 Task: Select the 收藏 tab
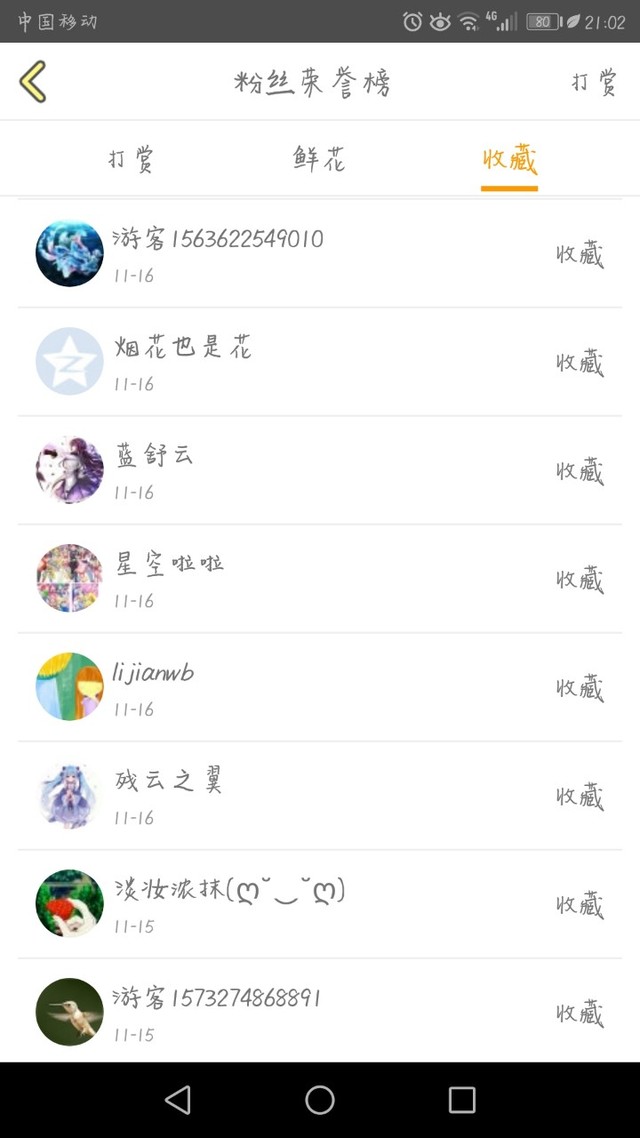point(509,159)
